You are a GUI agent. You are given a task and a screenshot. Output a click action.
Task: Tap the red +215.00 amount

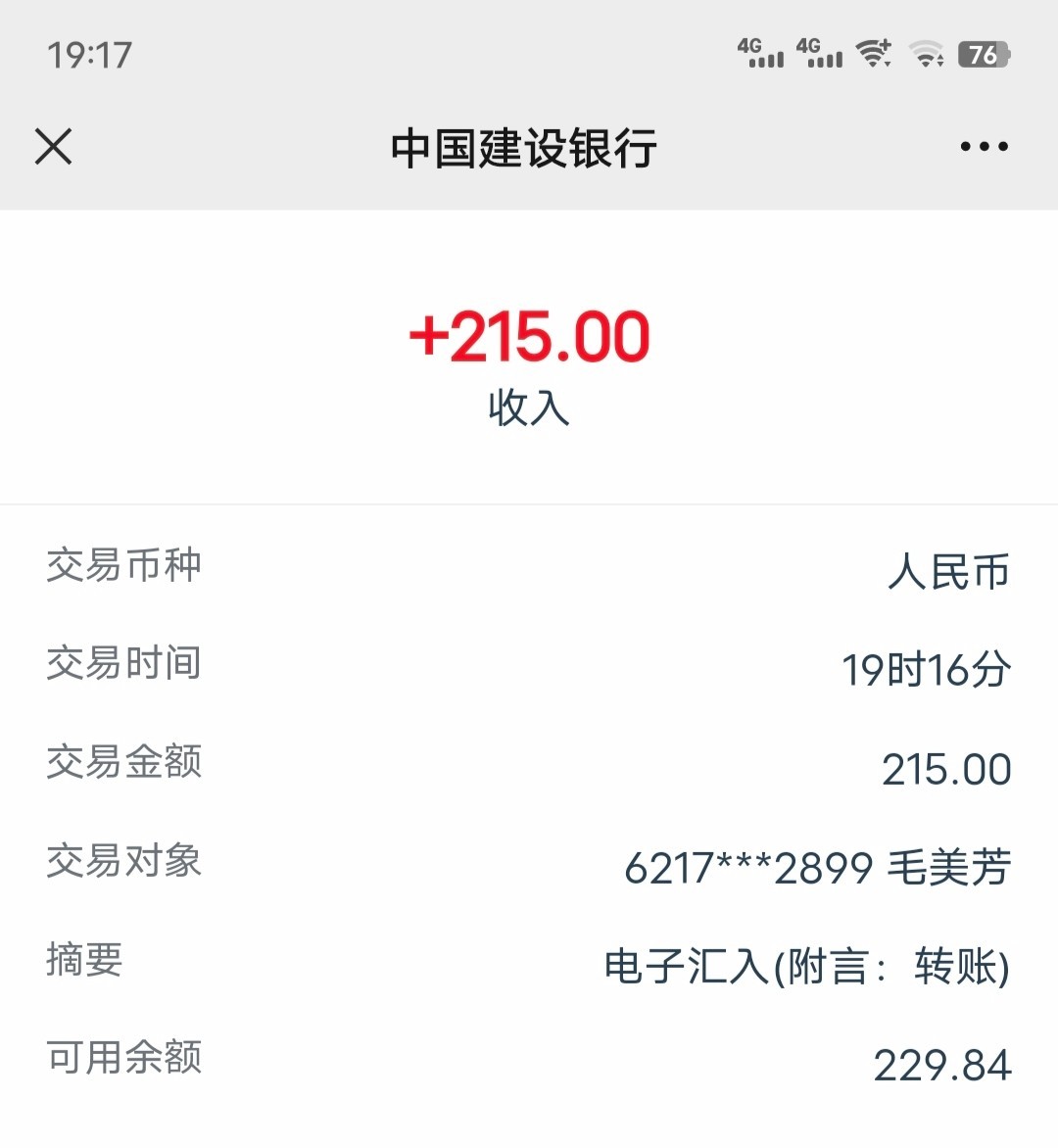[x=528, y=337]
